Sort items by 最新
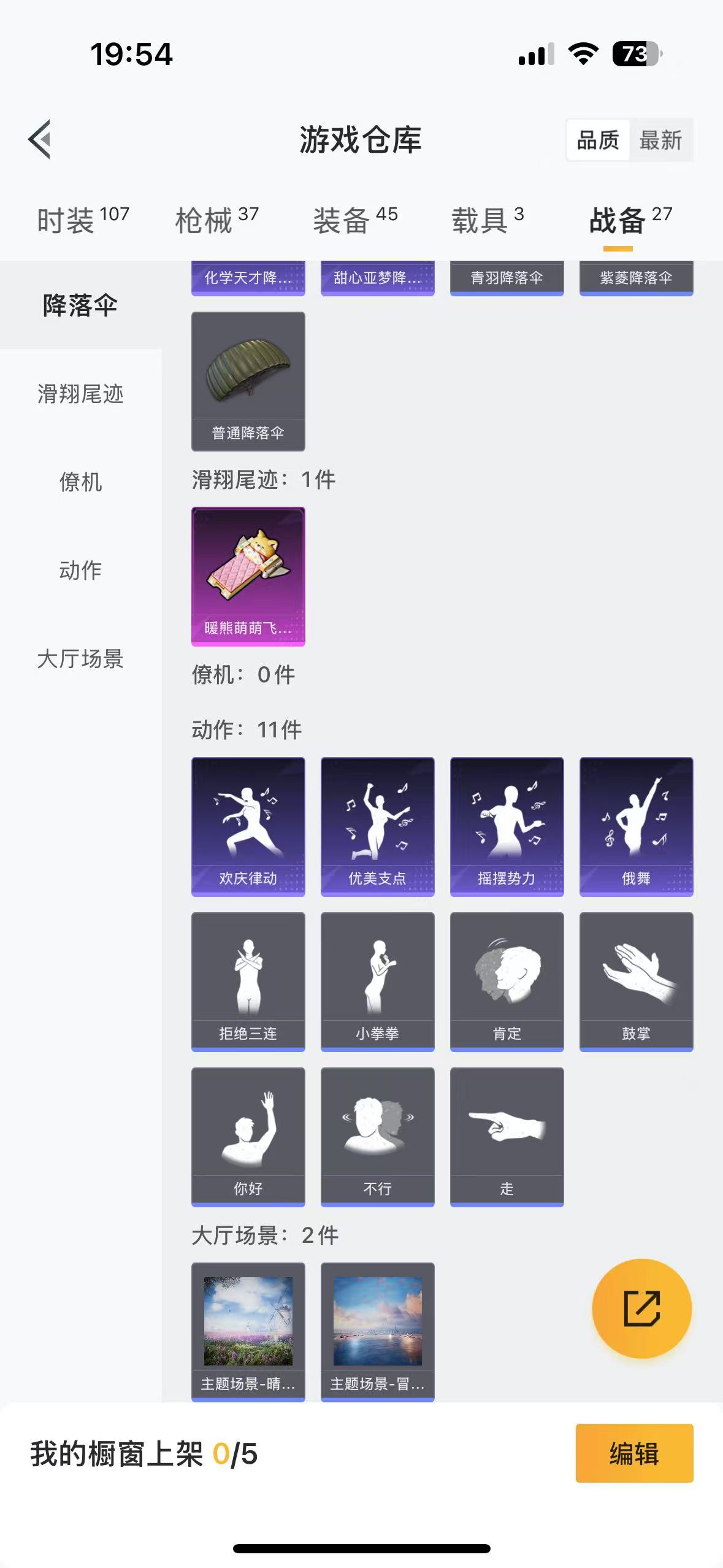Viewport: 723px width, 1568px height. [x=660, y=140]
